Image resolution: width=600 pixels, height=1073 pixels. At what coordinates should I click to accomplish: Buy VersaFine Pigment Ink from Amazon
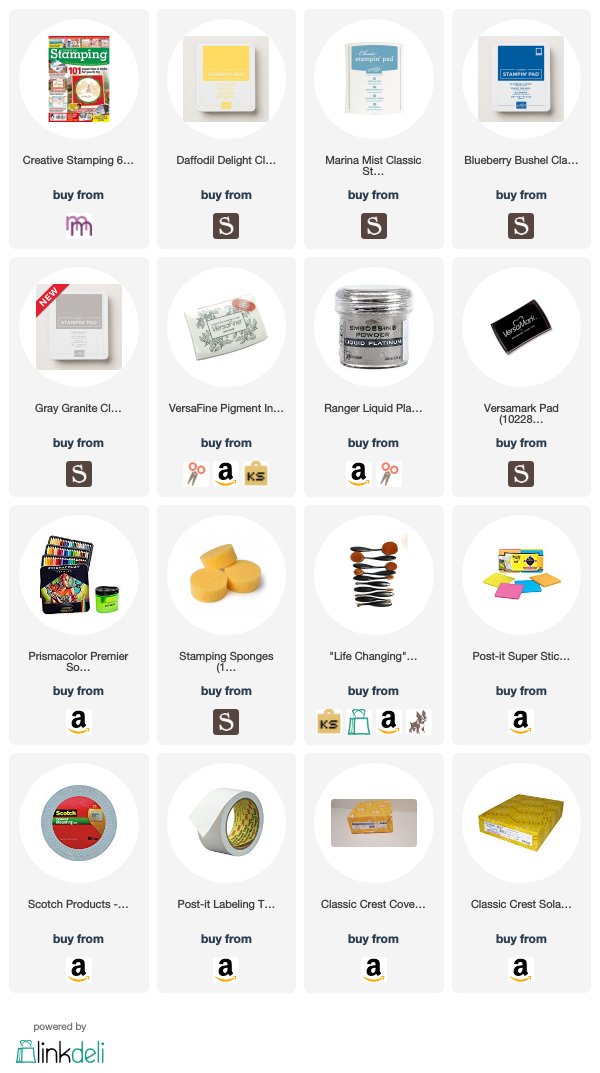click(x=226, y=474)
